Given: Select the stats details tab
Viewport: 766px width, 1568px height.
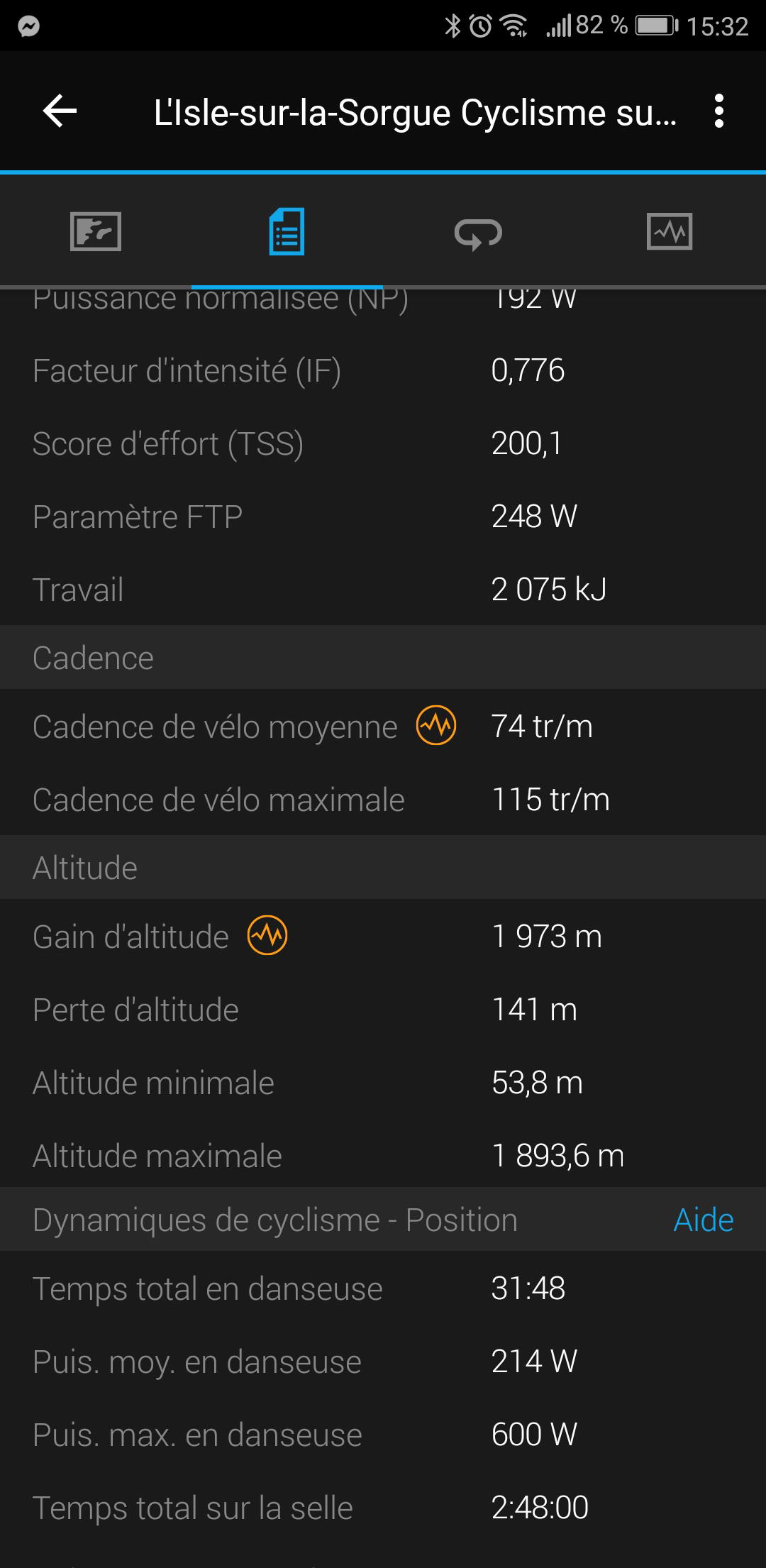Looking at the screenshot, I should coord(287,231).
